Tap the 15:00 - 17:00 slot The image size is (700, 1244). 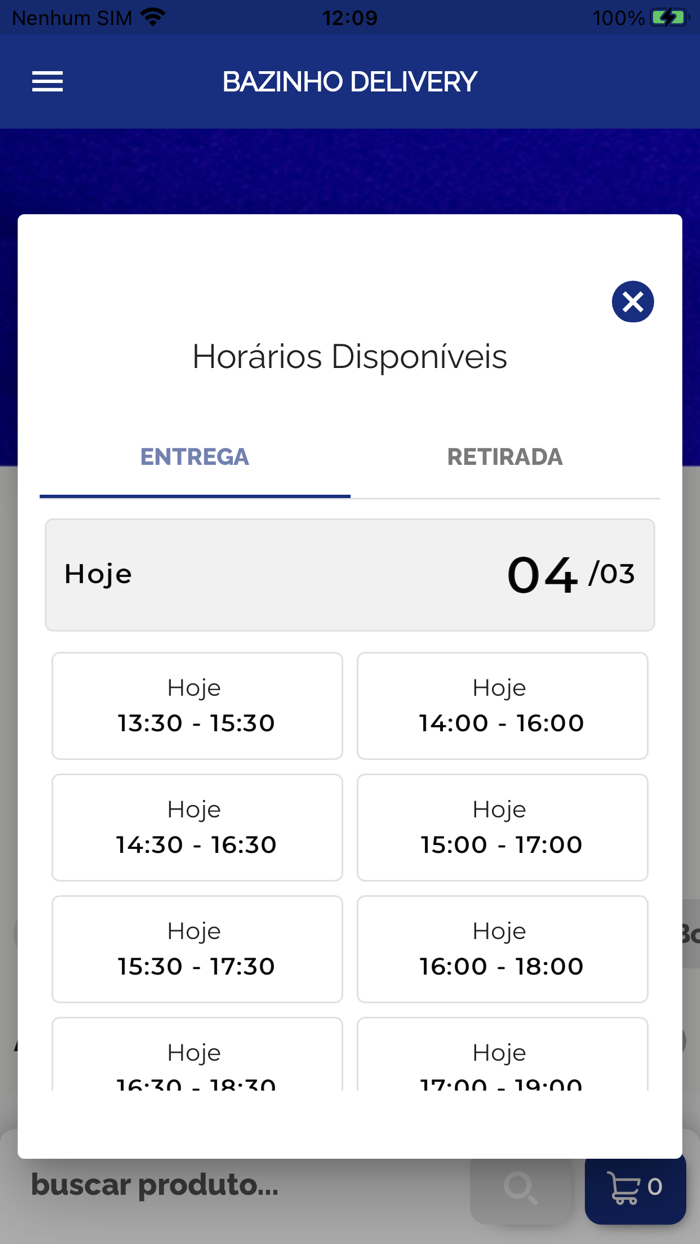tap(502, 828)
